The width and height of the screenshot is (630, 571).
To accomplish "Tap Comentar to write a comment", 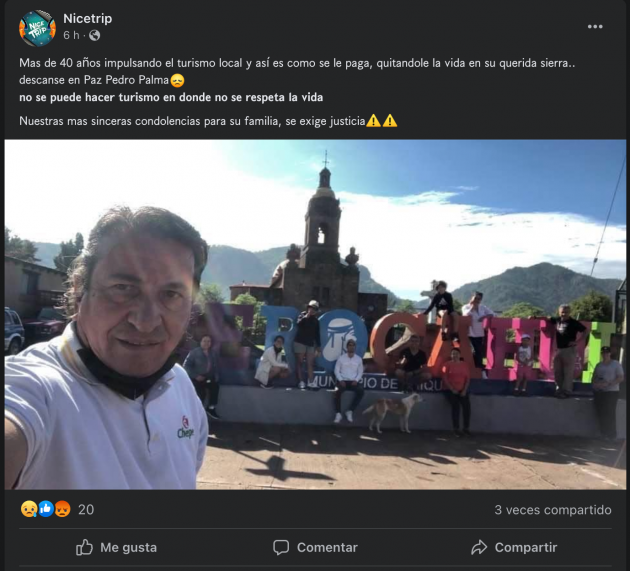I will point(315,547).
